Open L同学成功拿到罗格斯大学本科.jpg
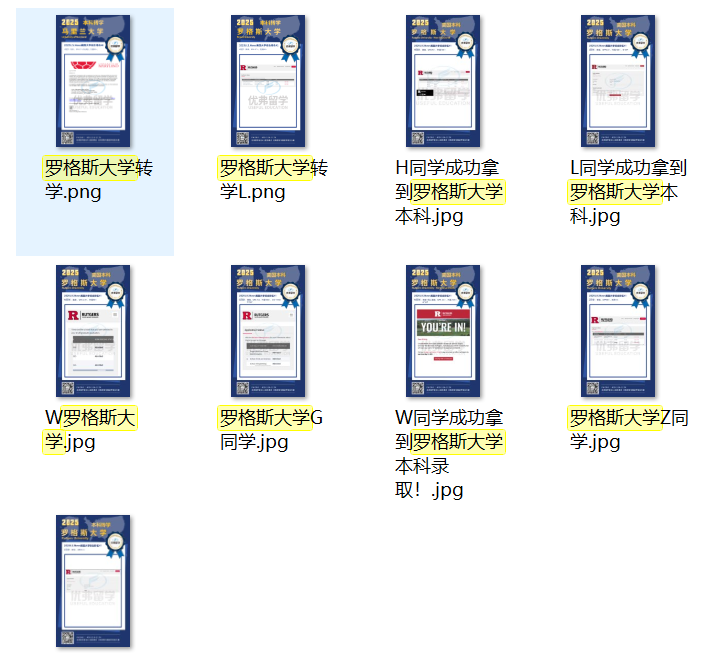Screen dimensions: 705x654 point(618,82)
